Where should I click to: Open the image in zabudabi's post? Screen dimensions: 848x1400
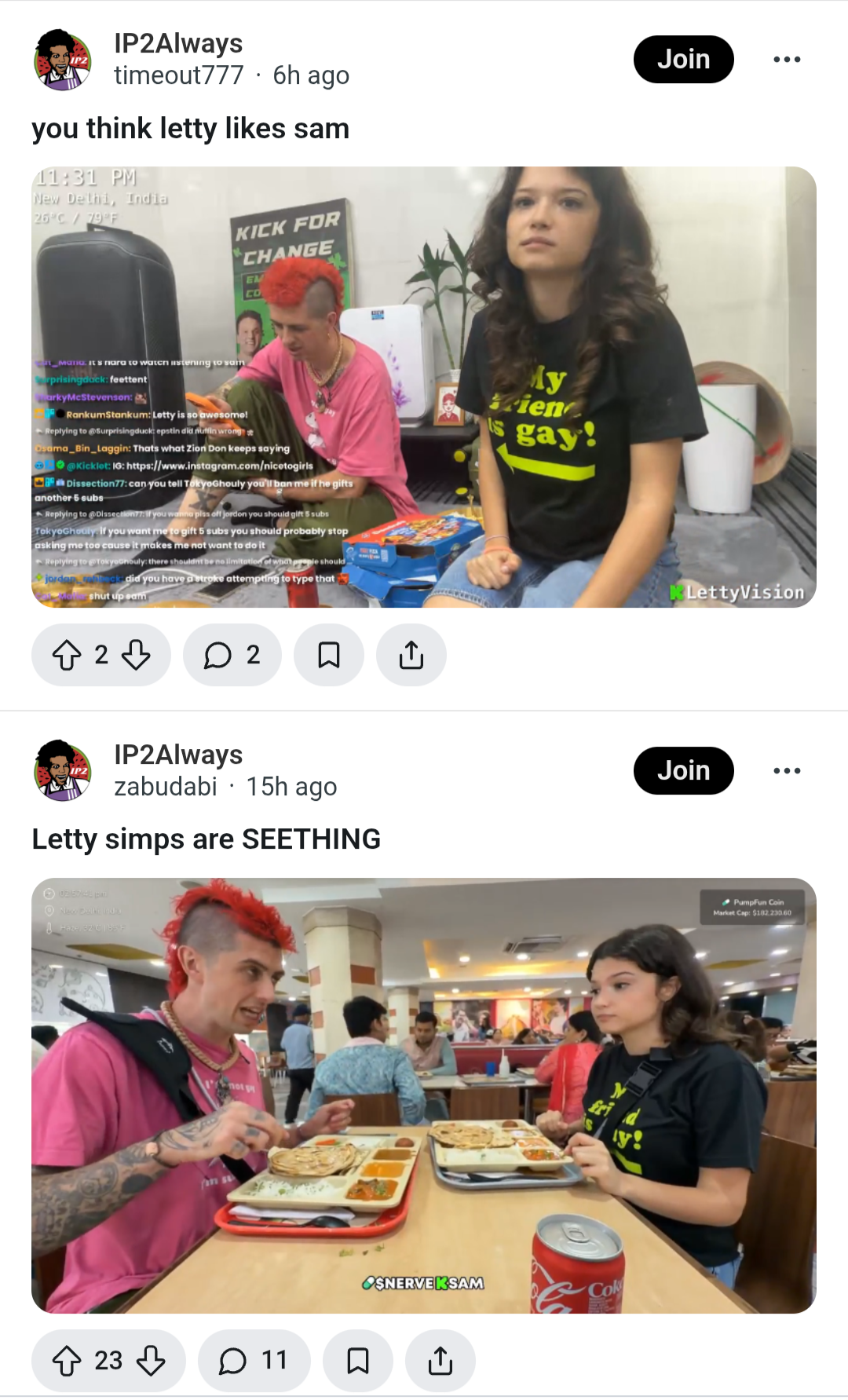tap(424, 1095)
